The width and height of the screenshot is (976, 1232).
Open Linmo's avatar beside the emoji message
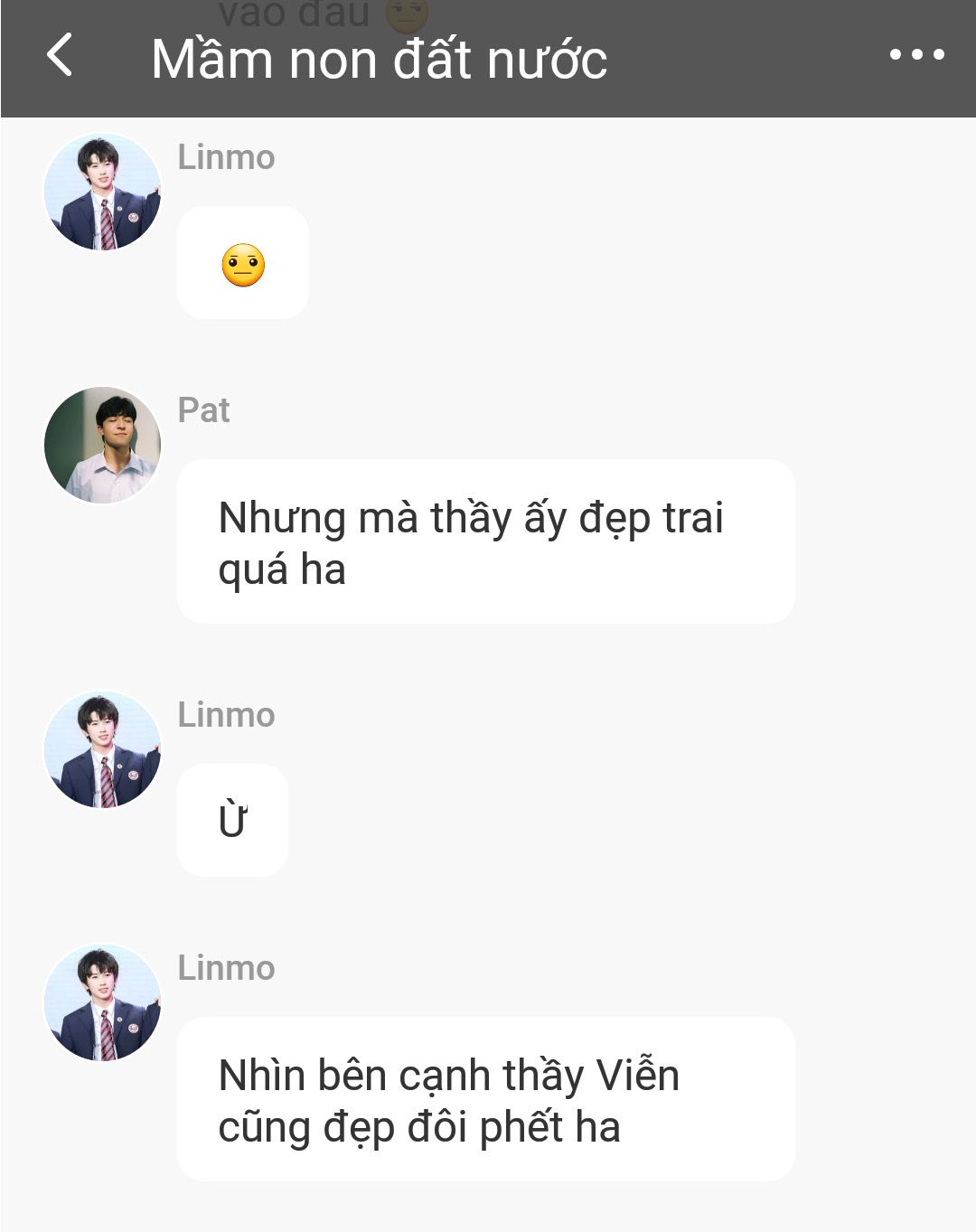(x=102, y=193)
